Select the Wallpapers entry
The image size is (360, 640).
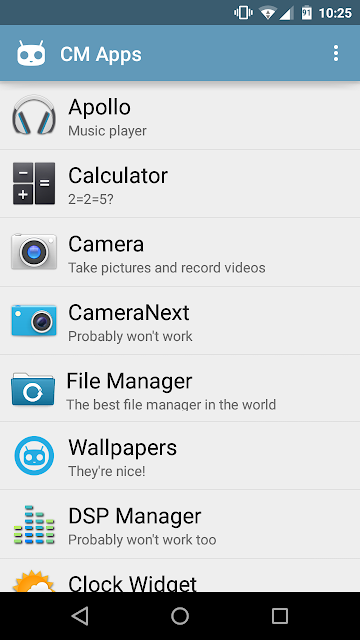[180, 456]
